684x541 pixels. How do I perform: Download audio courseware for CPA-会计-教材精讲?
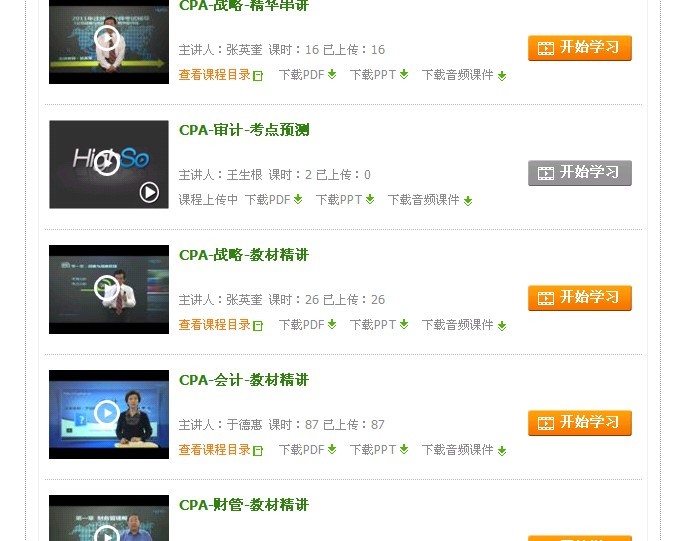click(x=463, y=450)
